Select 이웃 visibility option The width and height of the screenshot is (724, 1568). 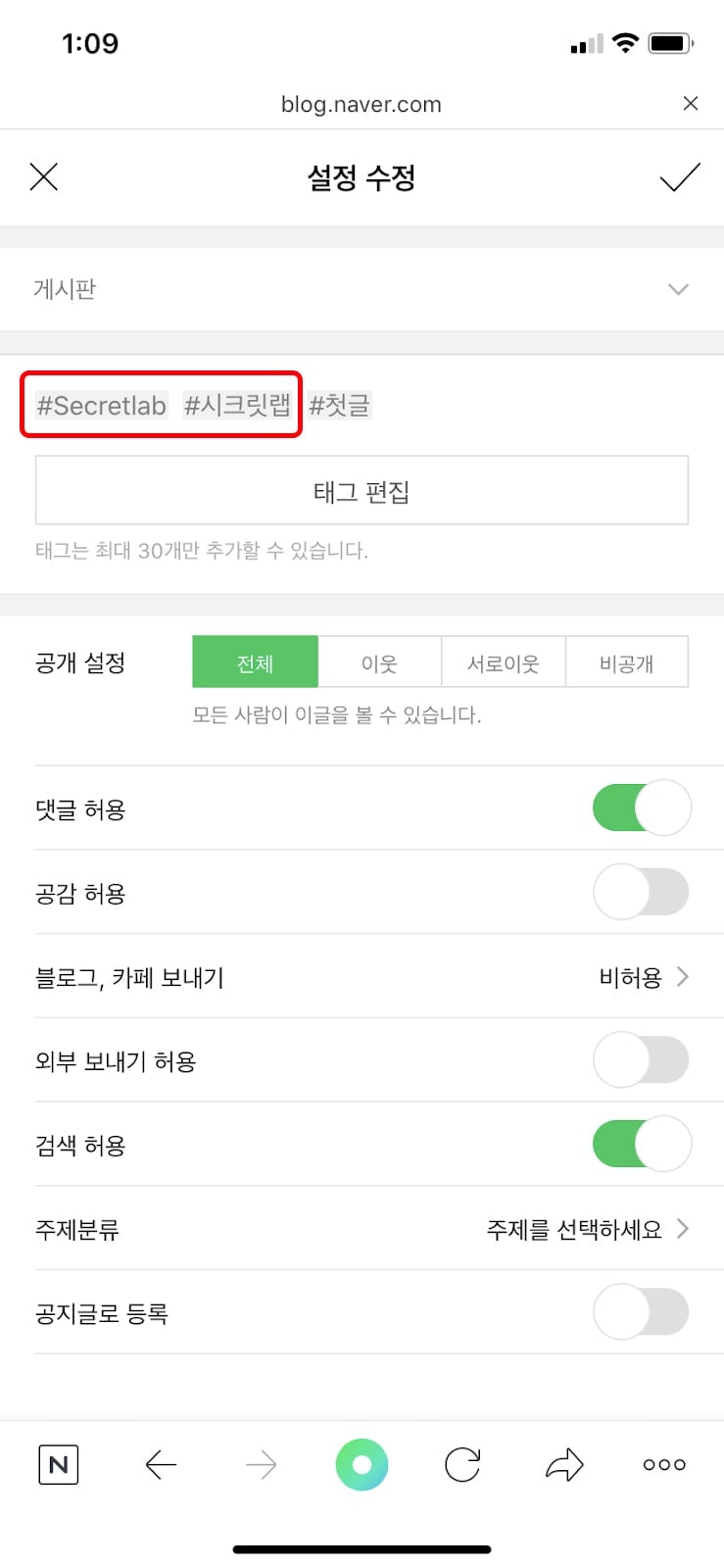[379, 662]
